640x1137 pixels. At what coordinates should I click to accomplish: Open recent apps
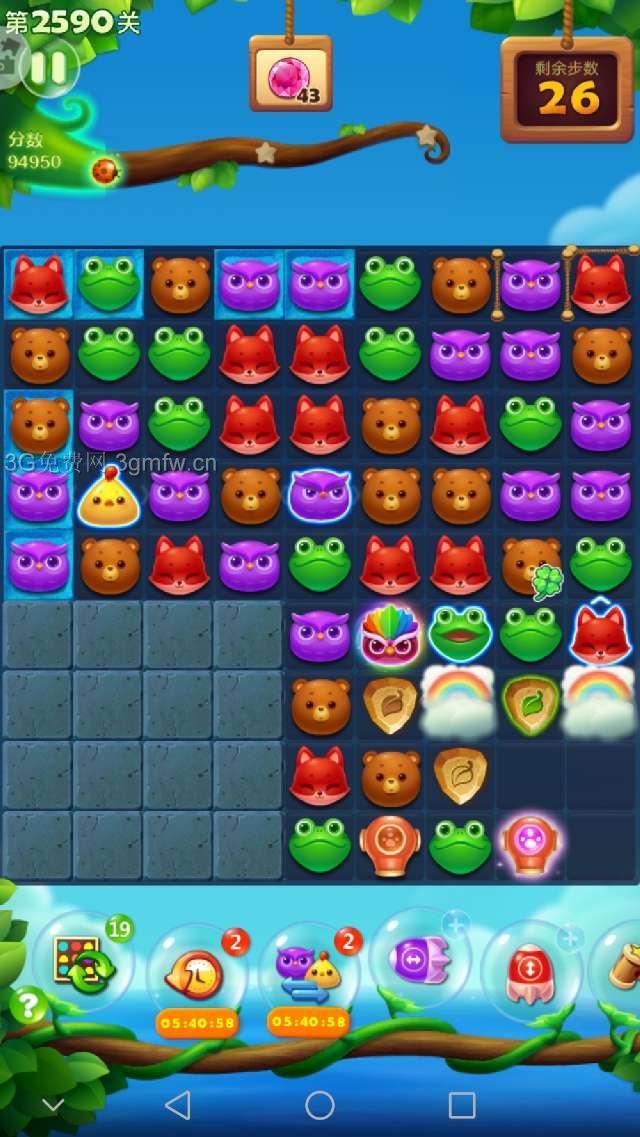(x=462, y=1105)
